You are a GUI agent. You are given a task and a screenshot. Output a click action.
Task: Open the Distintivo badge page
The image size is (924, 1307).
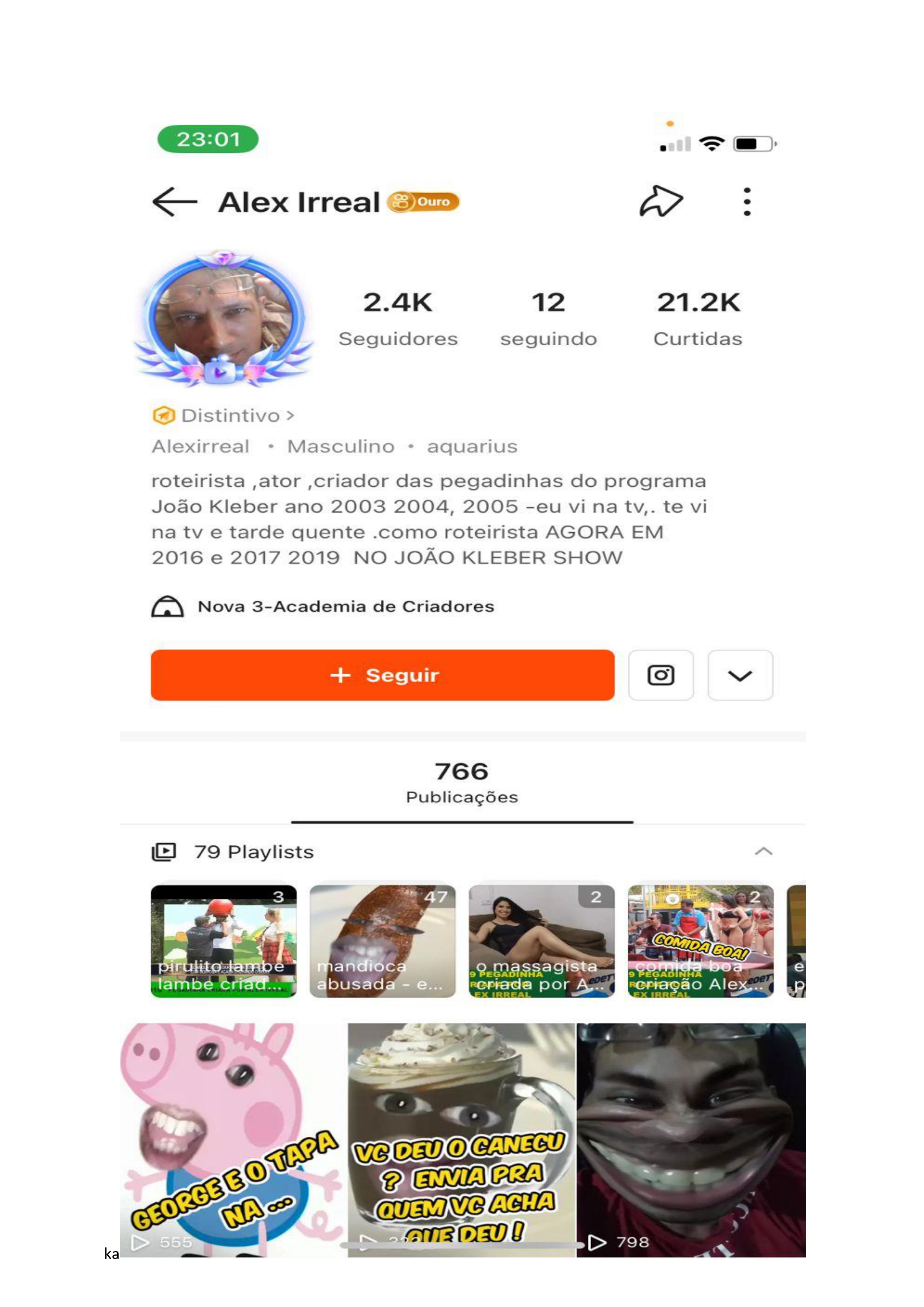click(224, 416)
